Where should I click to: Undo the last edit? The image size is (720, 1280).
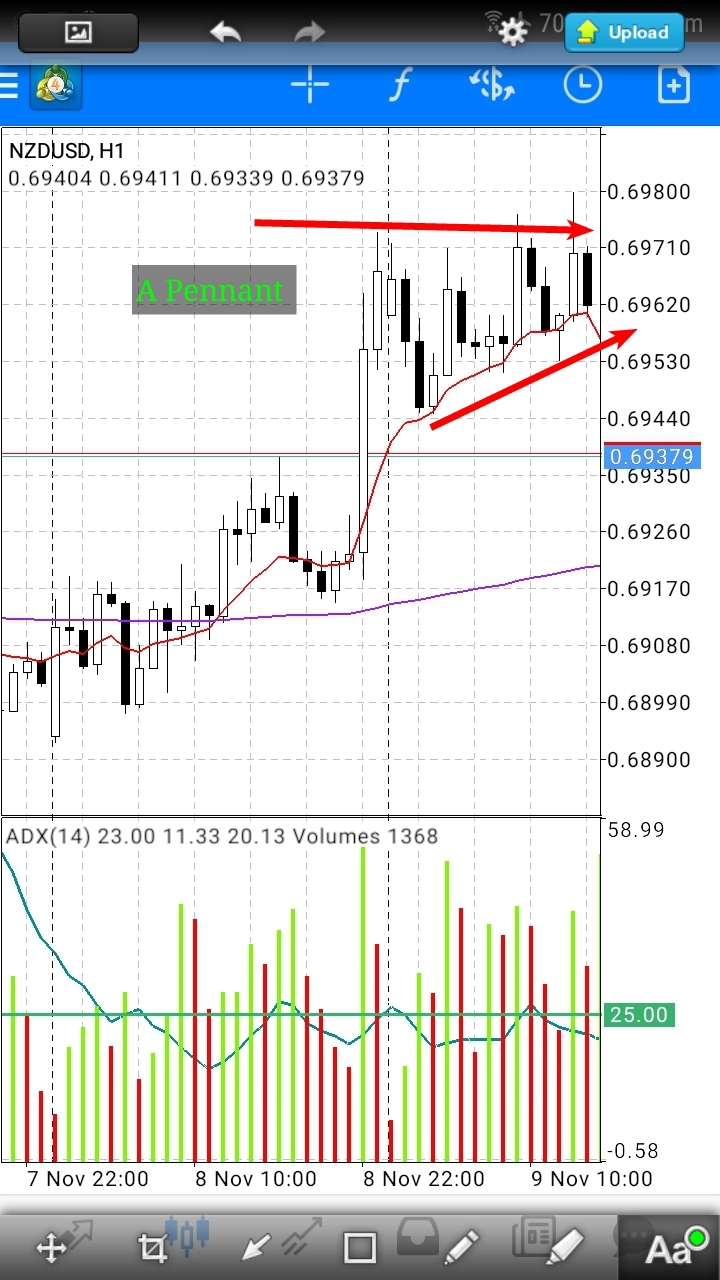pos(225,32)
